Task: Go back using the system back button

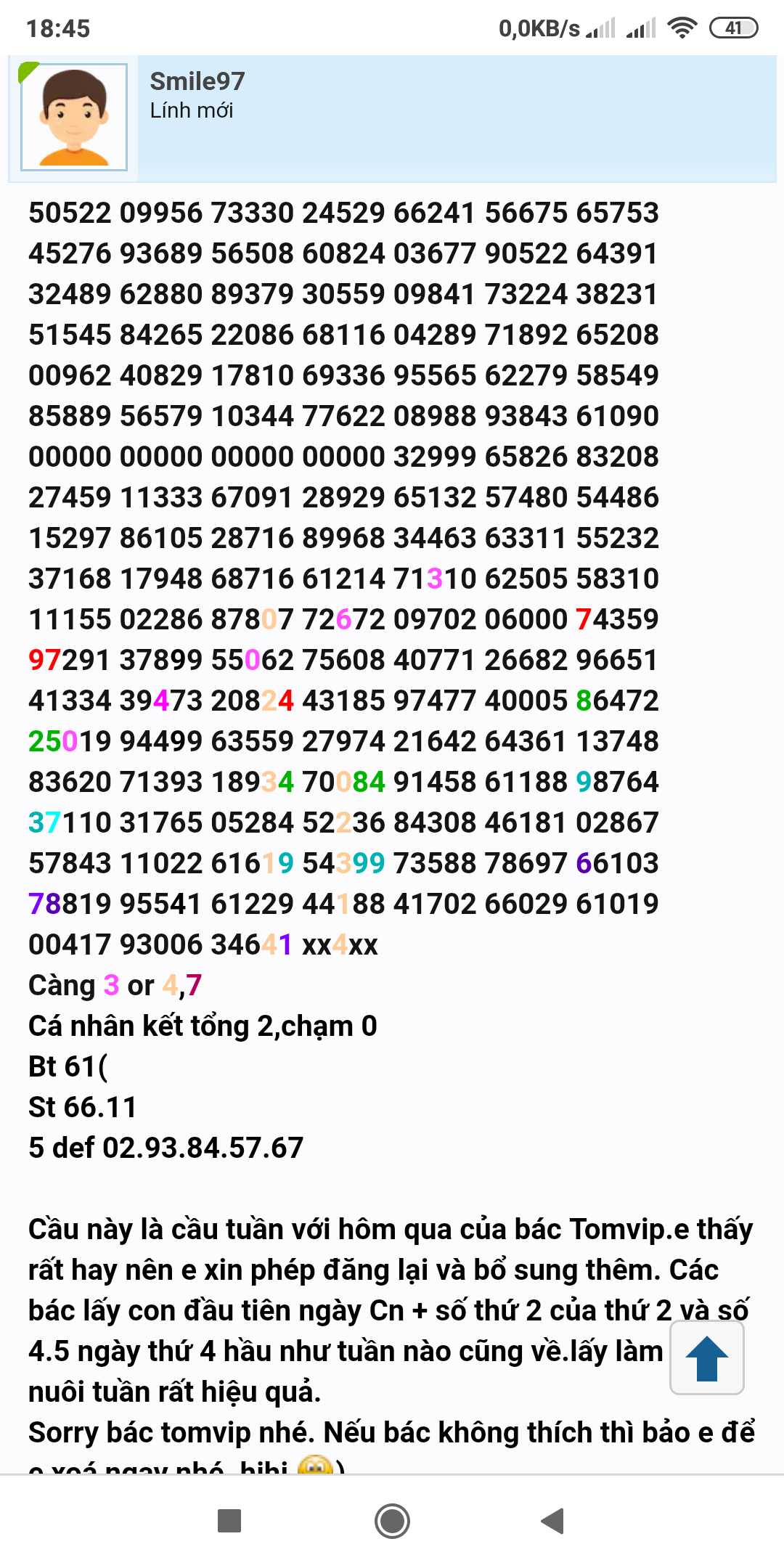Action: coord(553,1521)
